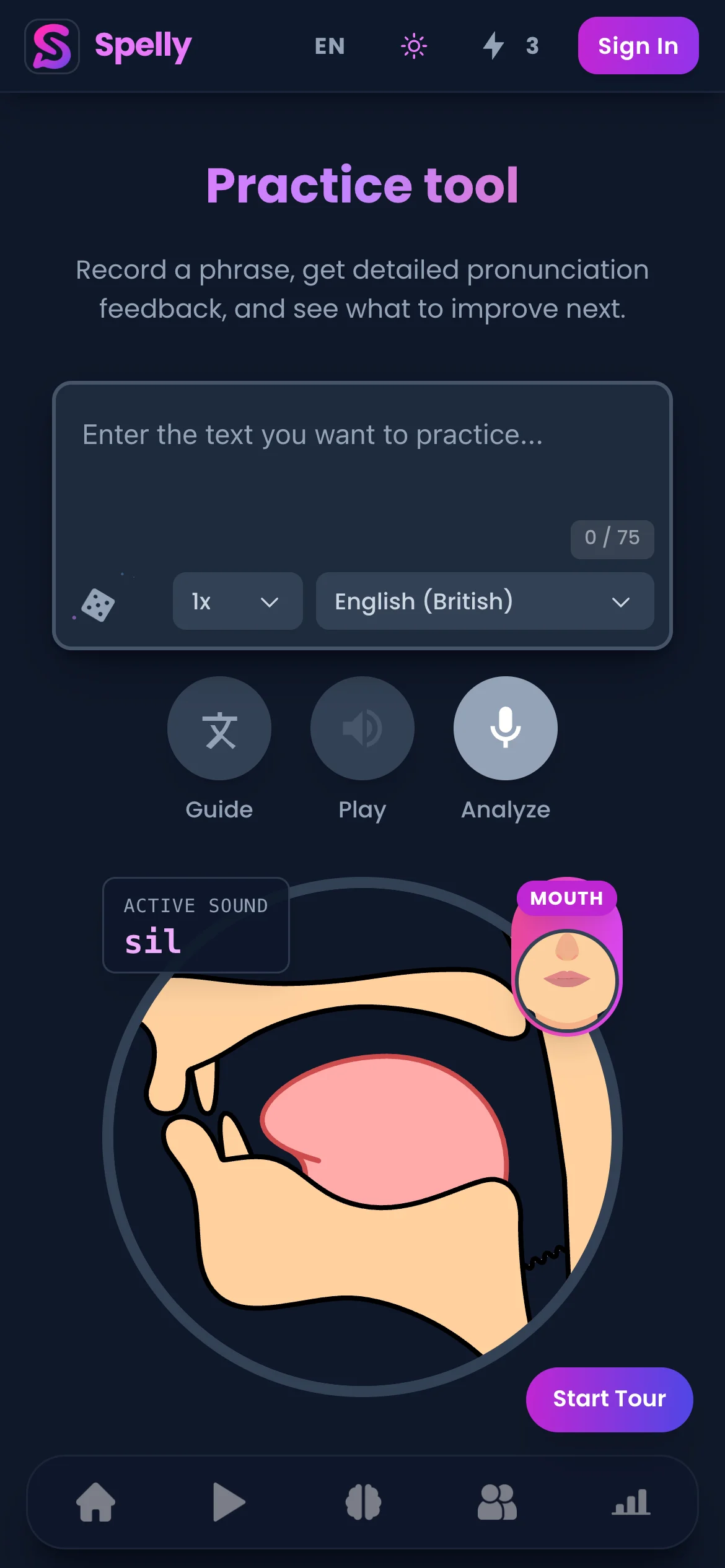Expand the 1x speed dropdown
Image resolution: width=725 pixels, height=1568 pixels.
(x=237, y=601)
